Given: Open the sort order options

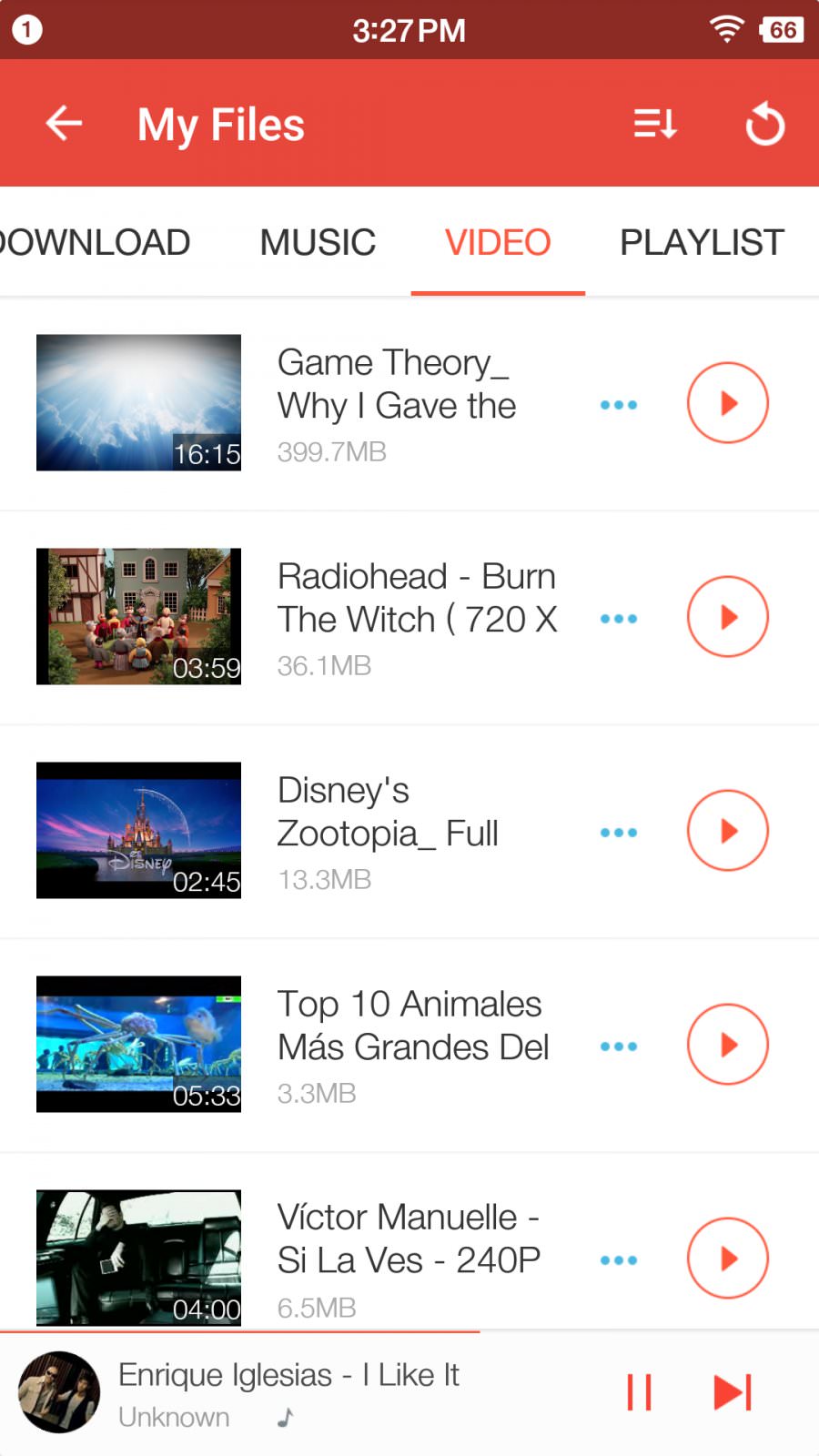Looking at the screenshot, I should pyautogui.click(x=655, y=123).
